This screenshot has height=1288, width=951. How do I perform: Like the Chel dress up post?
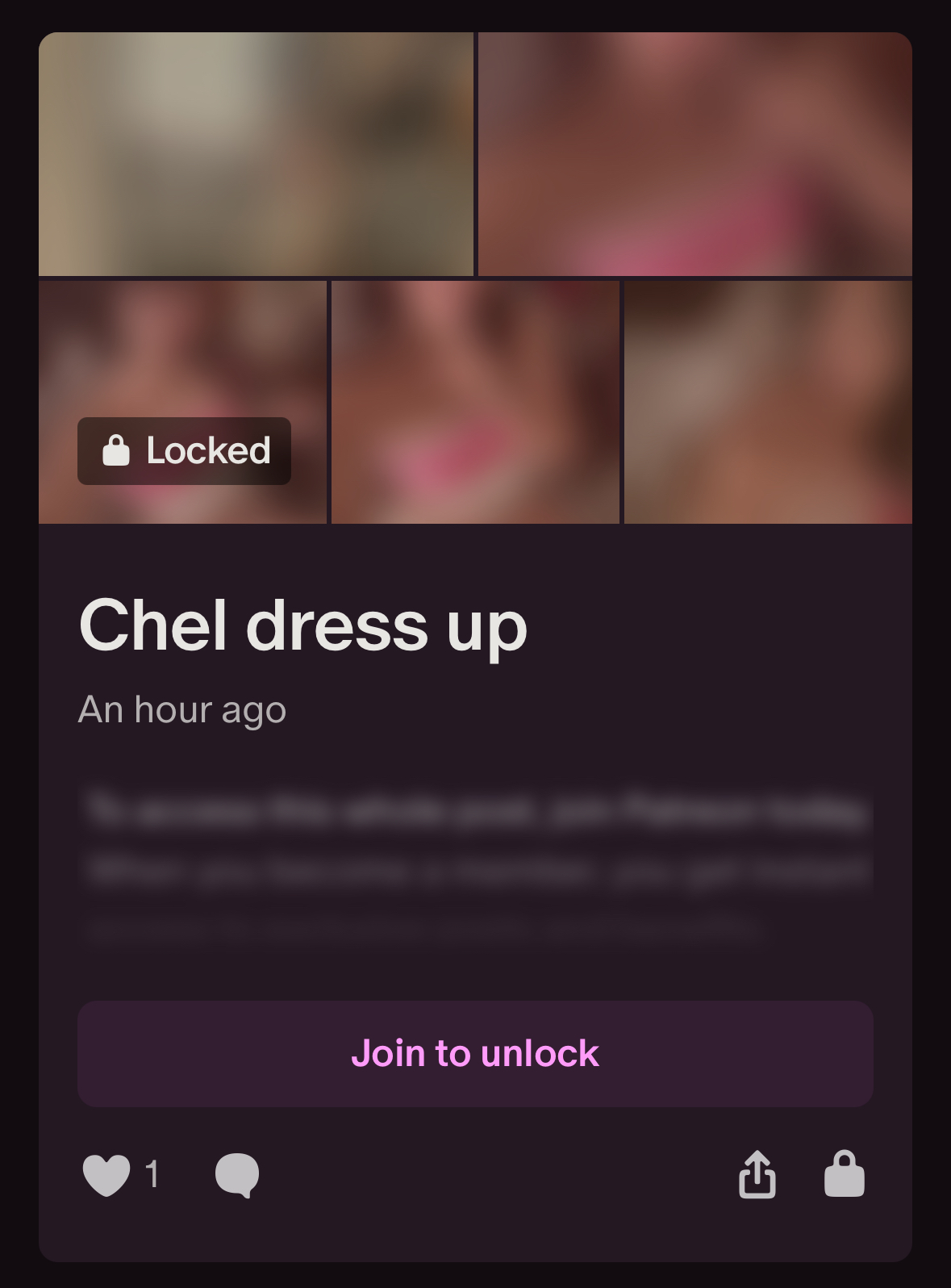(x=106, y=1174)
